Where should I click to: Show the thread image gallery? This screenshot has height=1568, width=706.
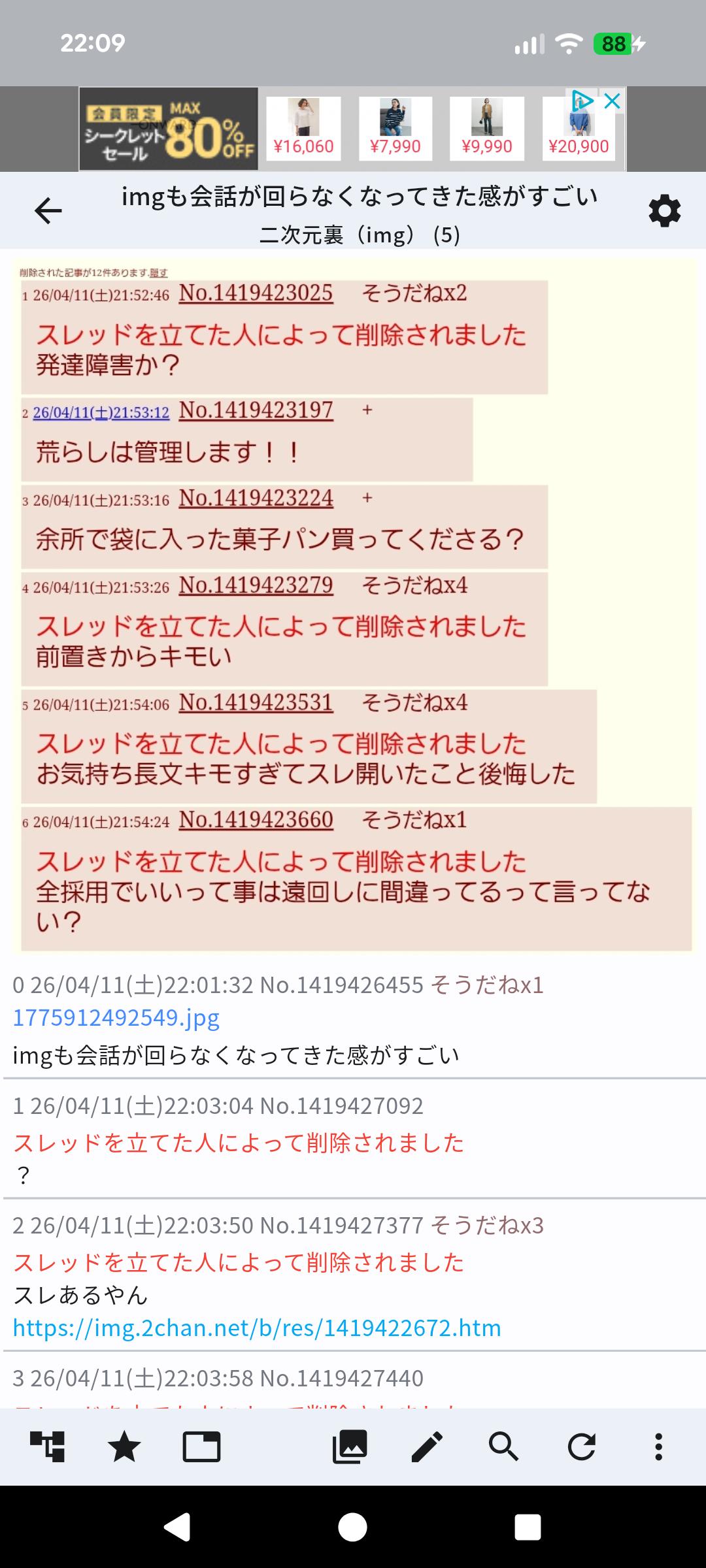pyautogui.click(x=350, y=1446)
